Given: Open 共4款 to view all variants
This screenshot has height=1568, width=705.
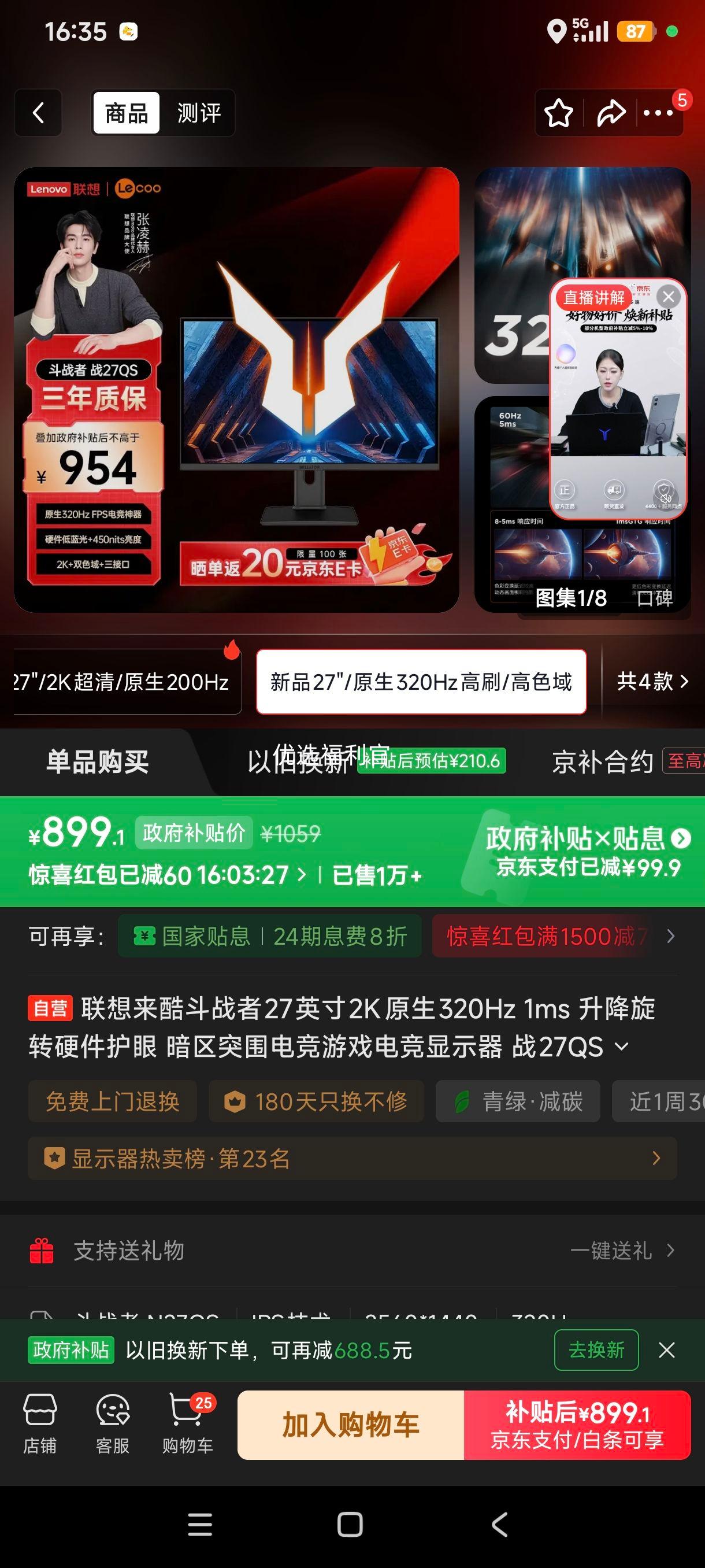Looking at the screenshot, I should coord(659,683).
